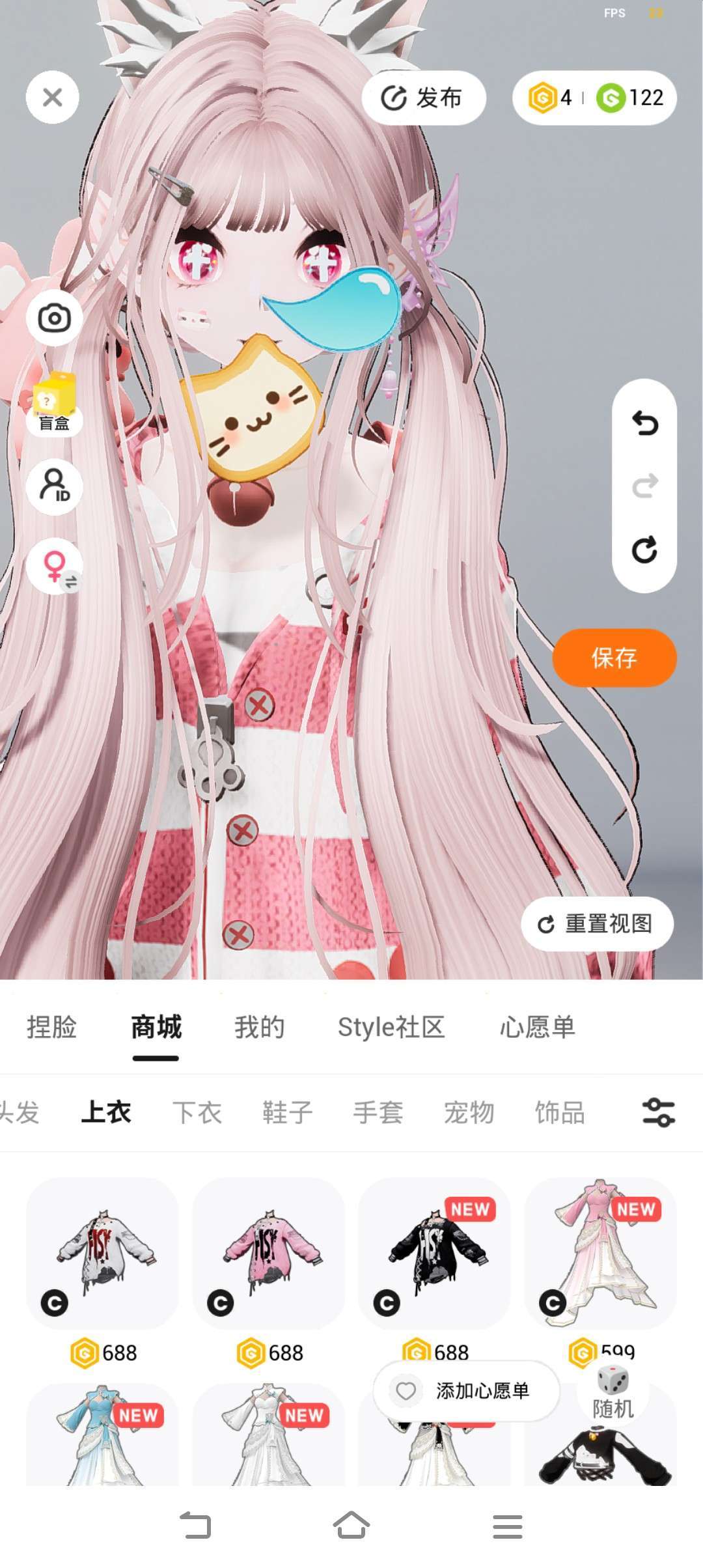
Task: Select the pink dress priced 599
Action: [x=600, y=1253]
